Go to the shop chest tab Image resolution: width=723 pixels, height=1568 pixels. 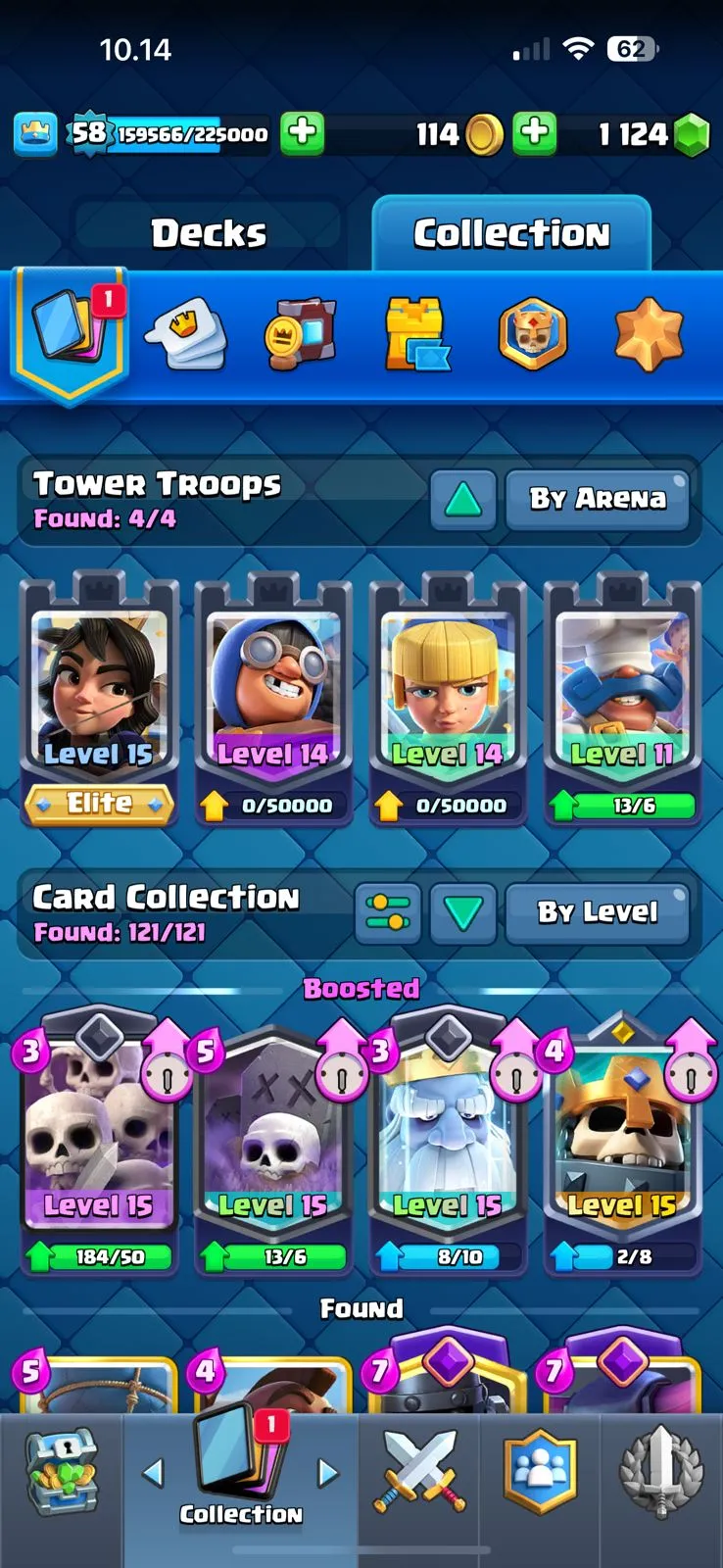coord(61,1472)
